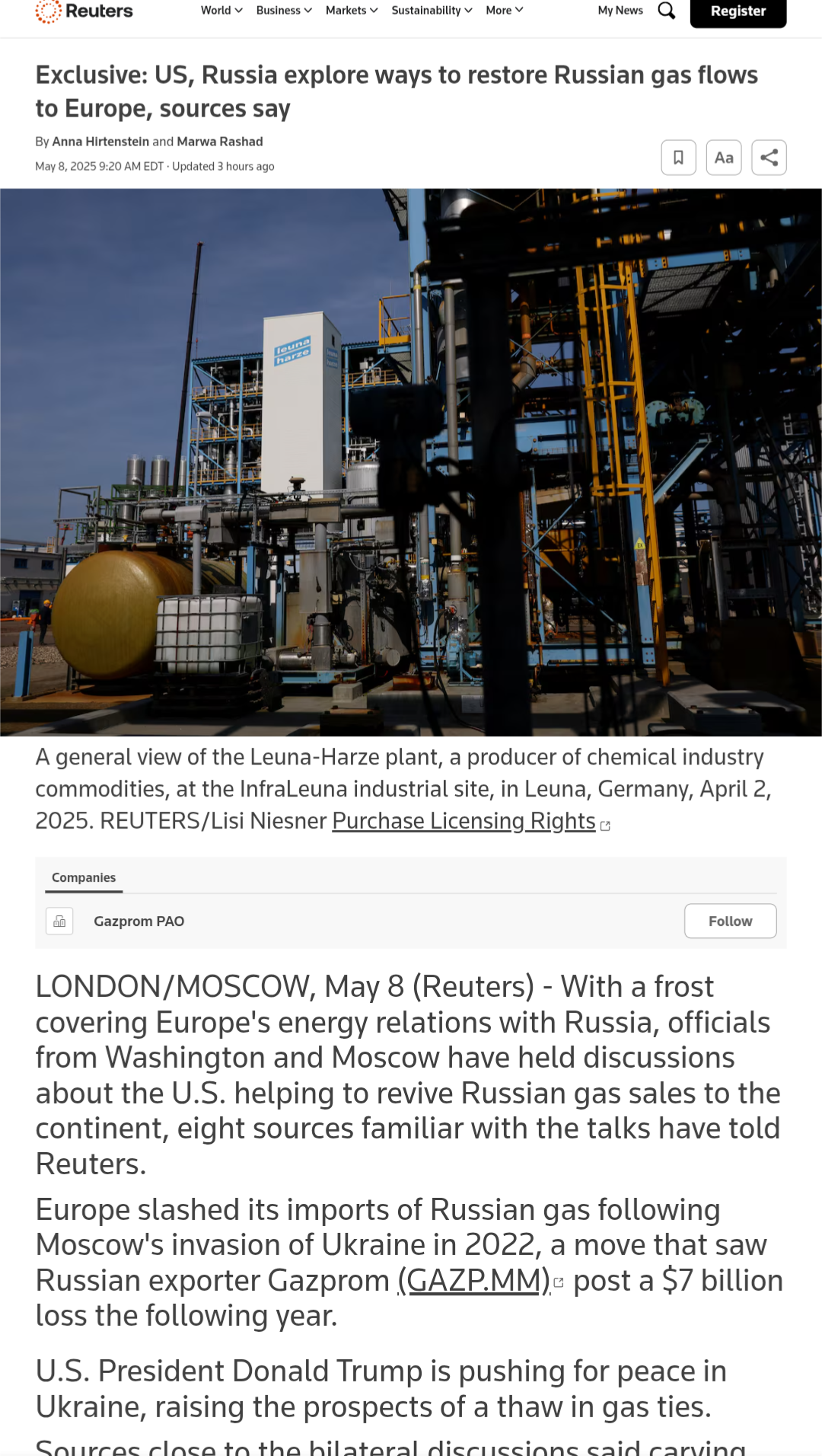Share this article
The image size is (822, 1456).
[x=769, y=158]
